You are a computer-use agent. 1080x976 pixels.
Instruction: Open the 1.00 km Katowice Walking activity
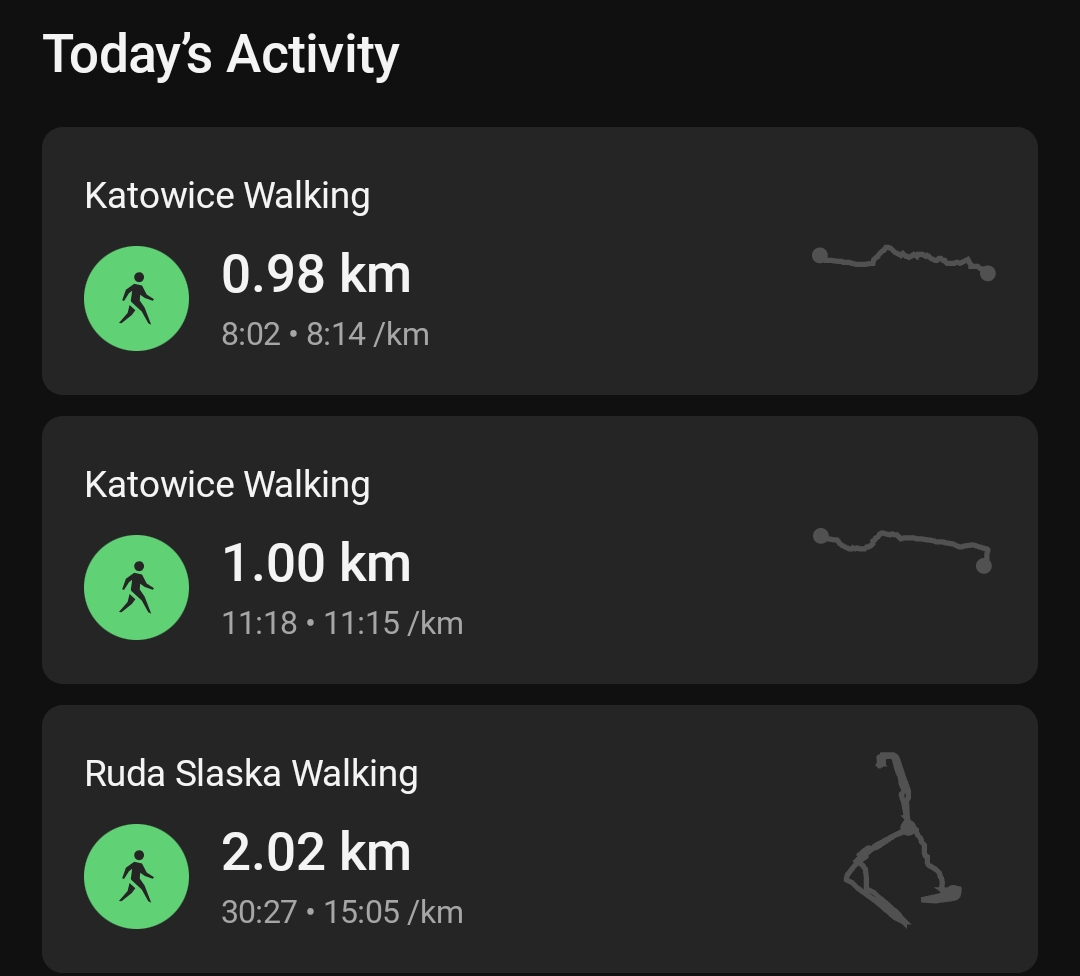[x=540, y=550]
